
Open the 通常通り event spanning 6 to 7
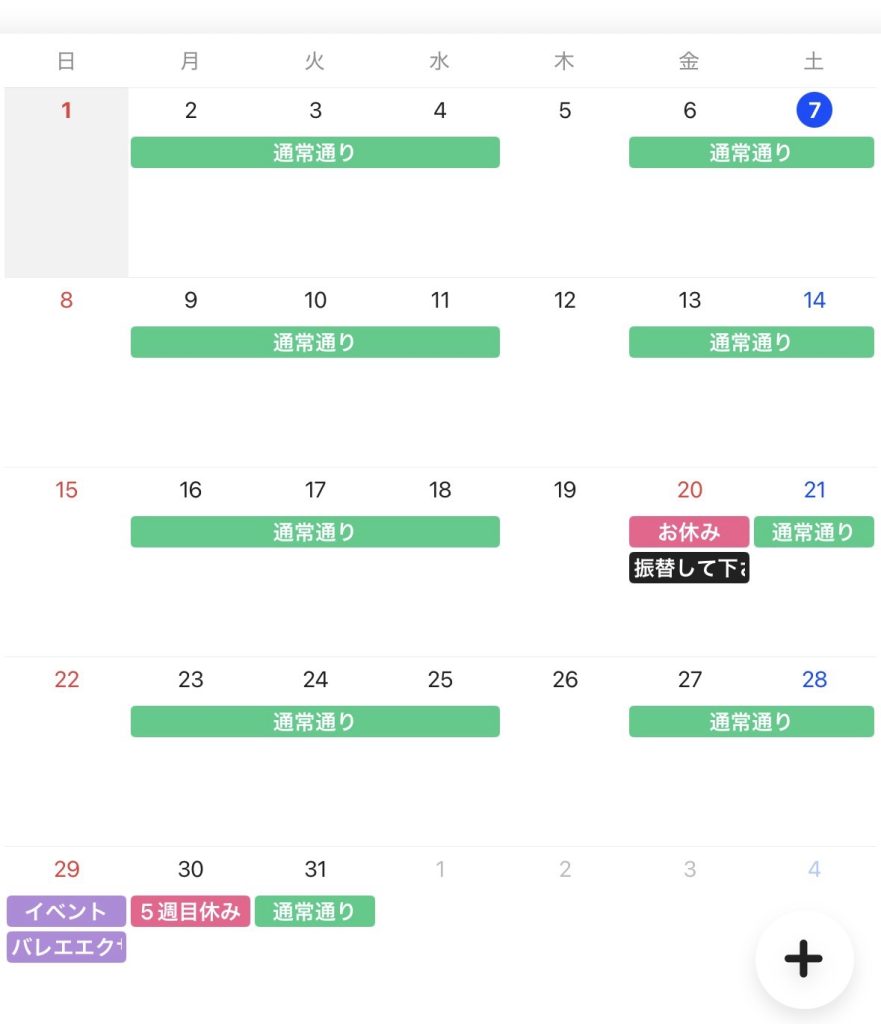pyautogui.click(x=750, y=153)
